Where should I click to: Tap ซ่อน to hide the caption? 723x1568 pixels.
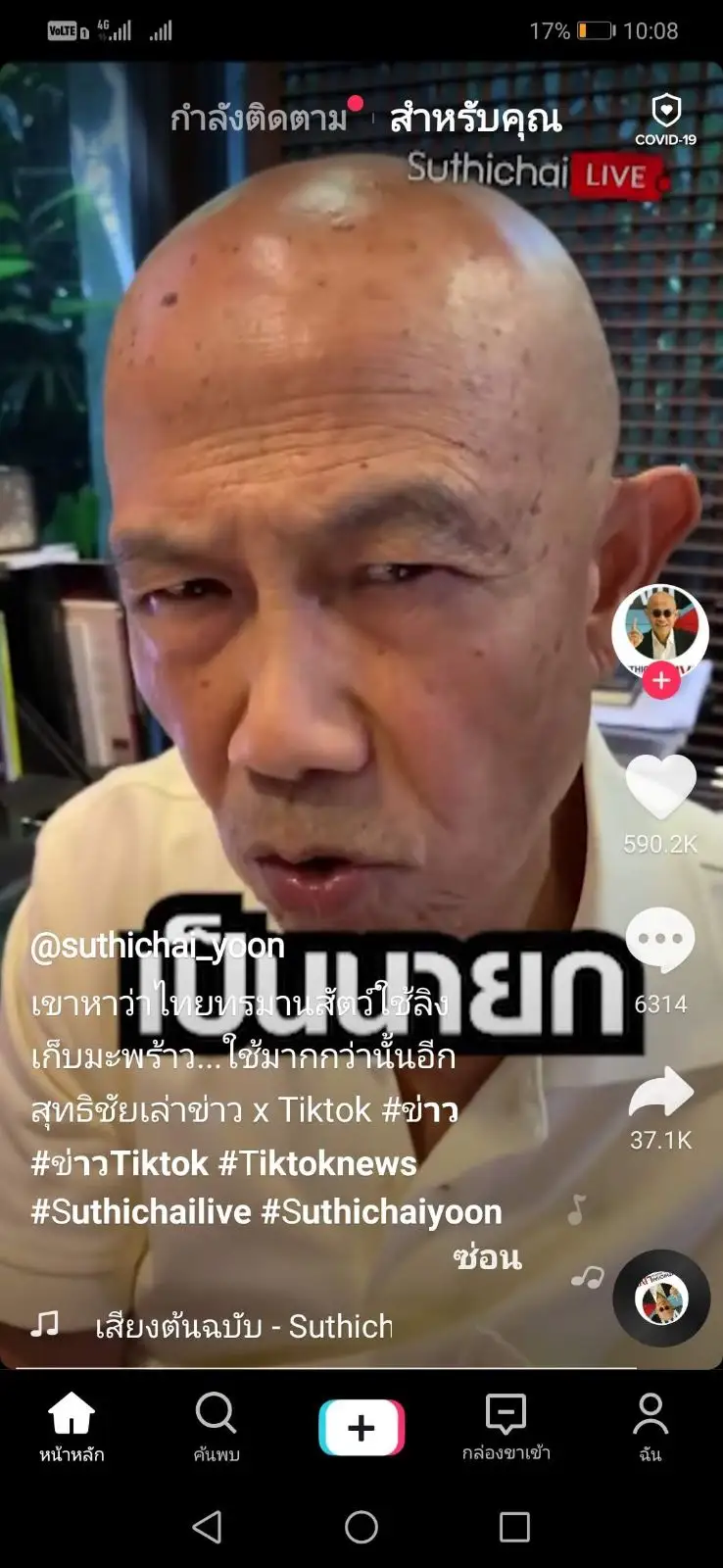coord(488,1258)
